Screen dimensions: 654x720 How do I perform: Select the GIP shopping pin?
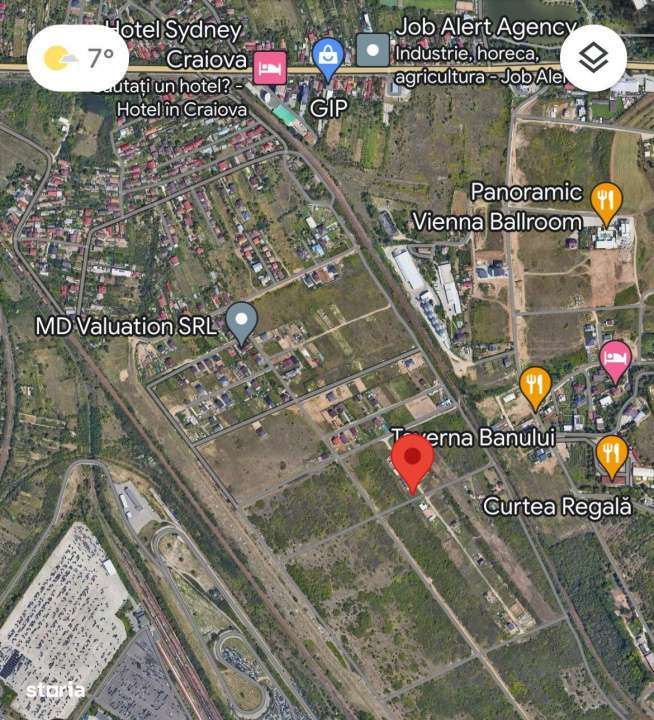(327, 59)
